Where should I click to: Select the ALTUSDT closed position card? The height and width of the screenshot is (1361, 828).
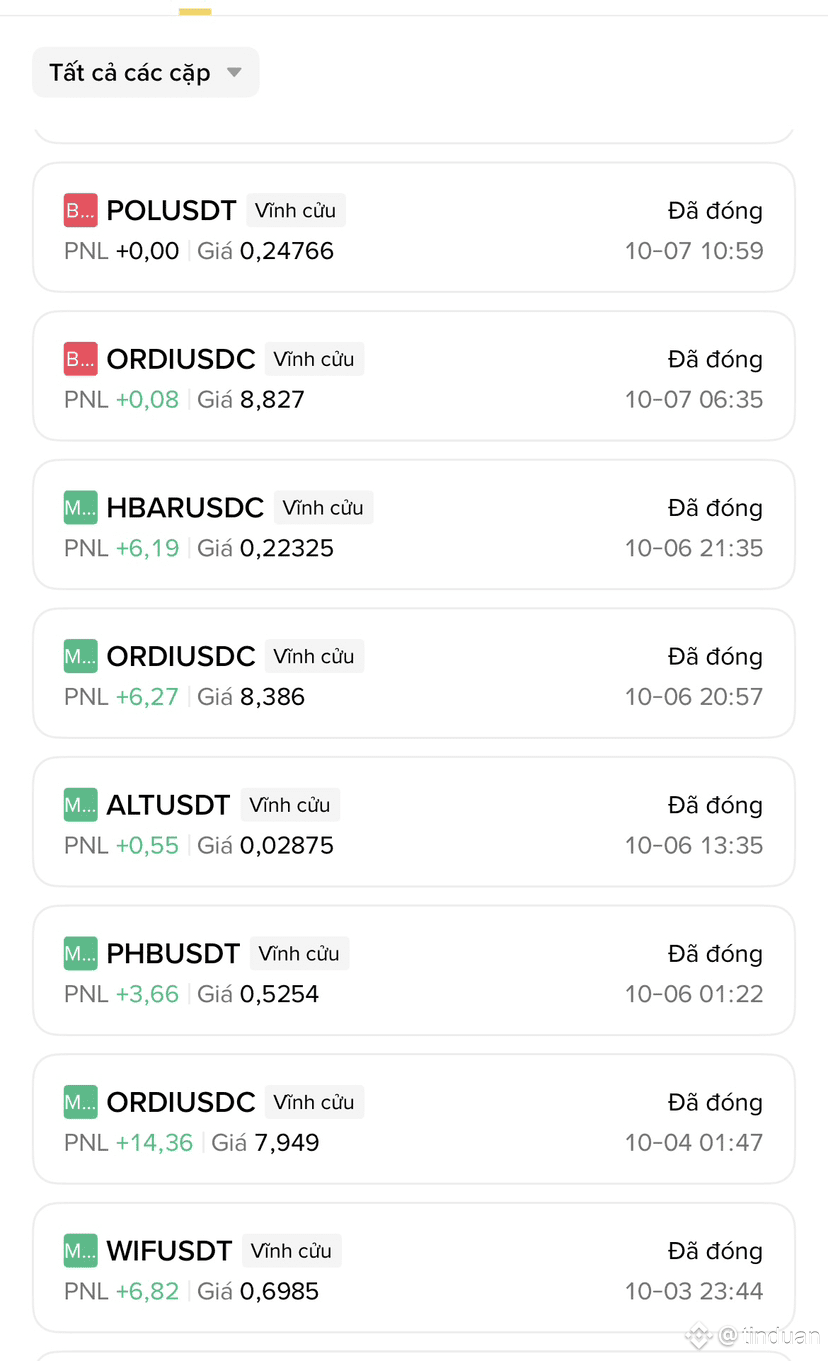coord(413,822)
